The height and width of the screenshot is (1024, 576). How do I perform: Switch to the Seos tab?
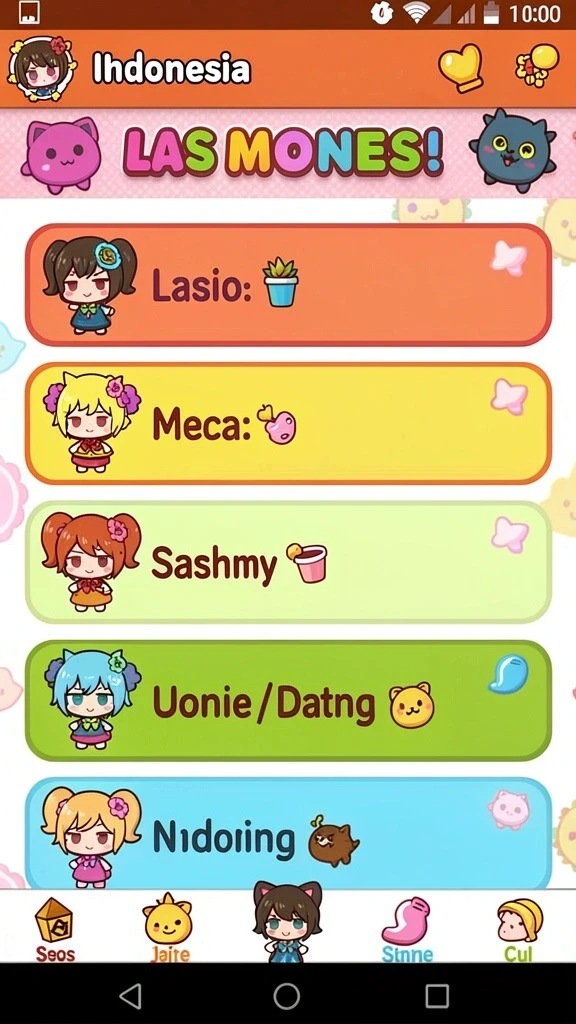(55, 930)
